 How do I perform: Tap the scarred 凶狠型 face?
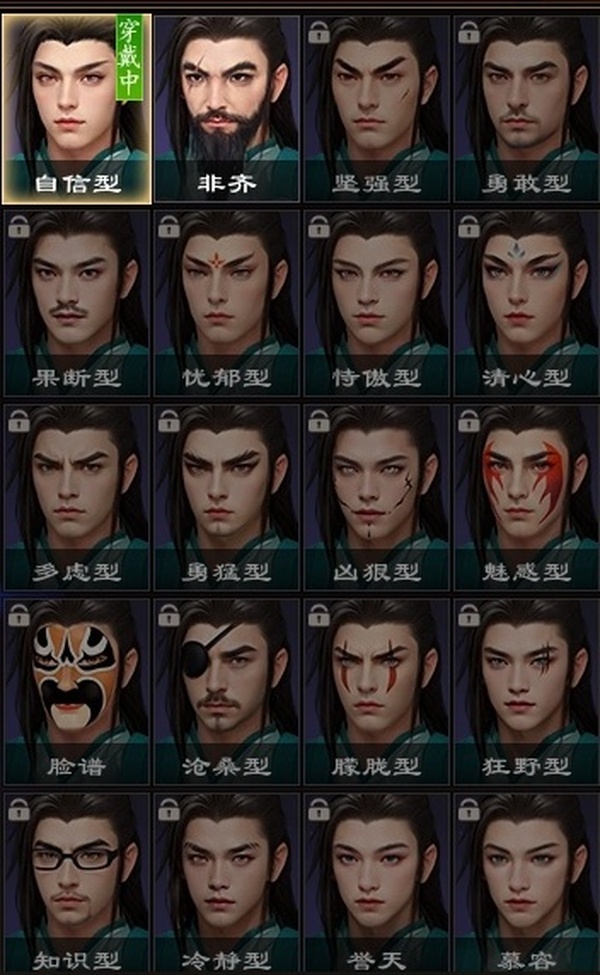pyautogui.click(x=376, y=496)
